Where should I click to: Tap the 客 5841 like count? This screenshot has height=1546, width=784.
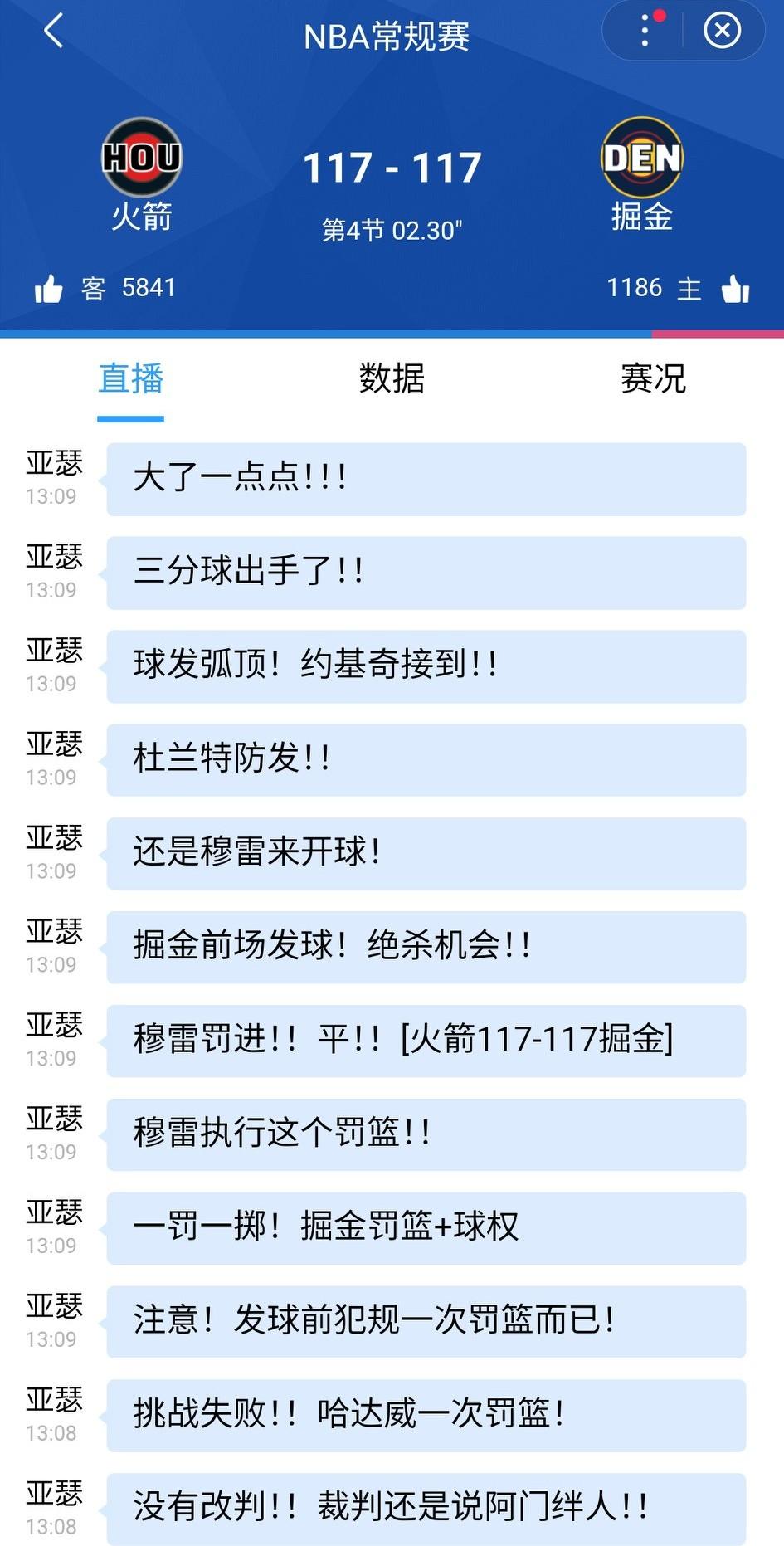pyautogui.click(x=129, y=288)
